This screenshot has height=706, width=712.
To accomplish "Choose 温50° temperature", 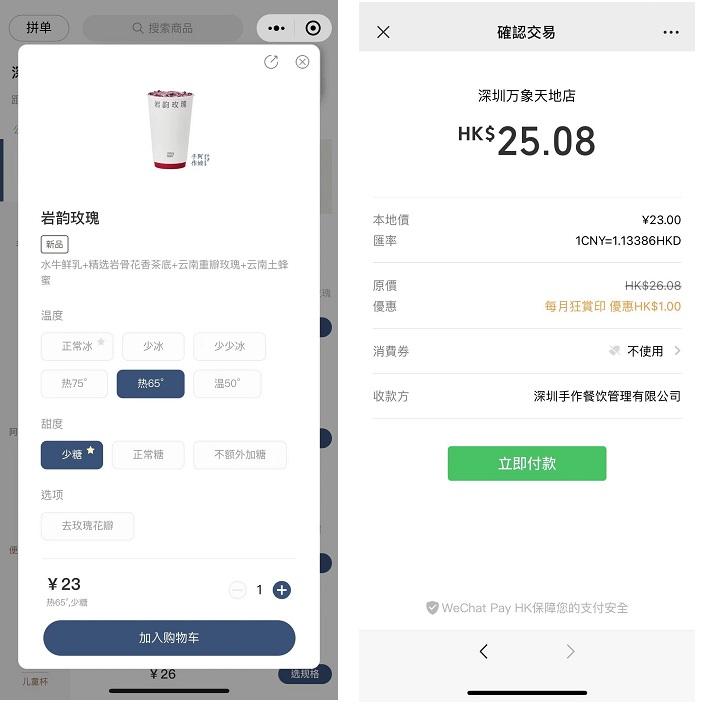I will tap(227, 384).
